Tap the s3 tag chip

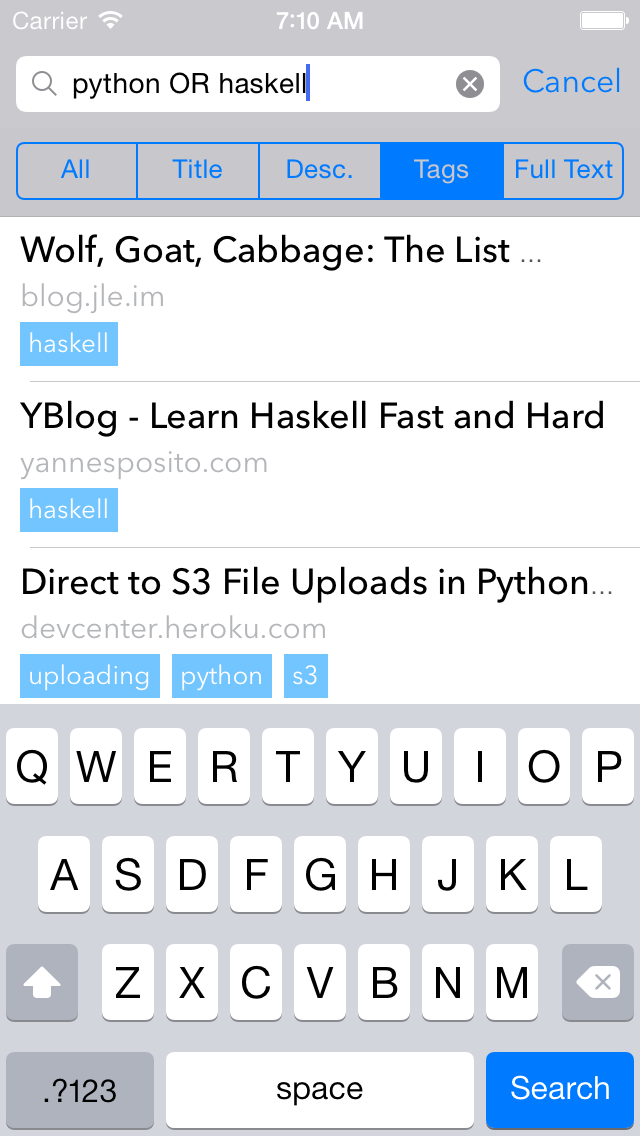tap(305, 676)
